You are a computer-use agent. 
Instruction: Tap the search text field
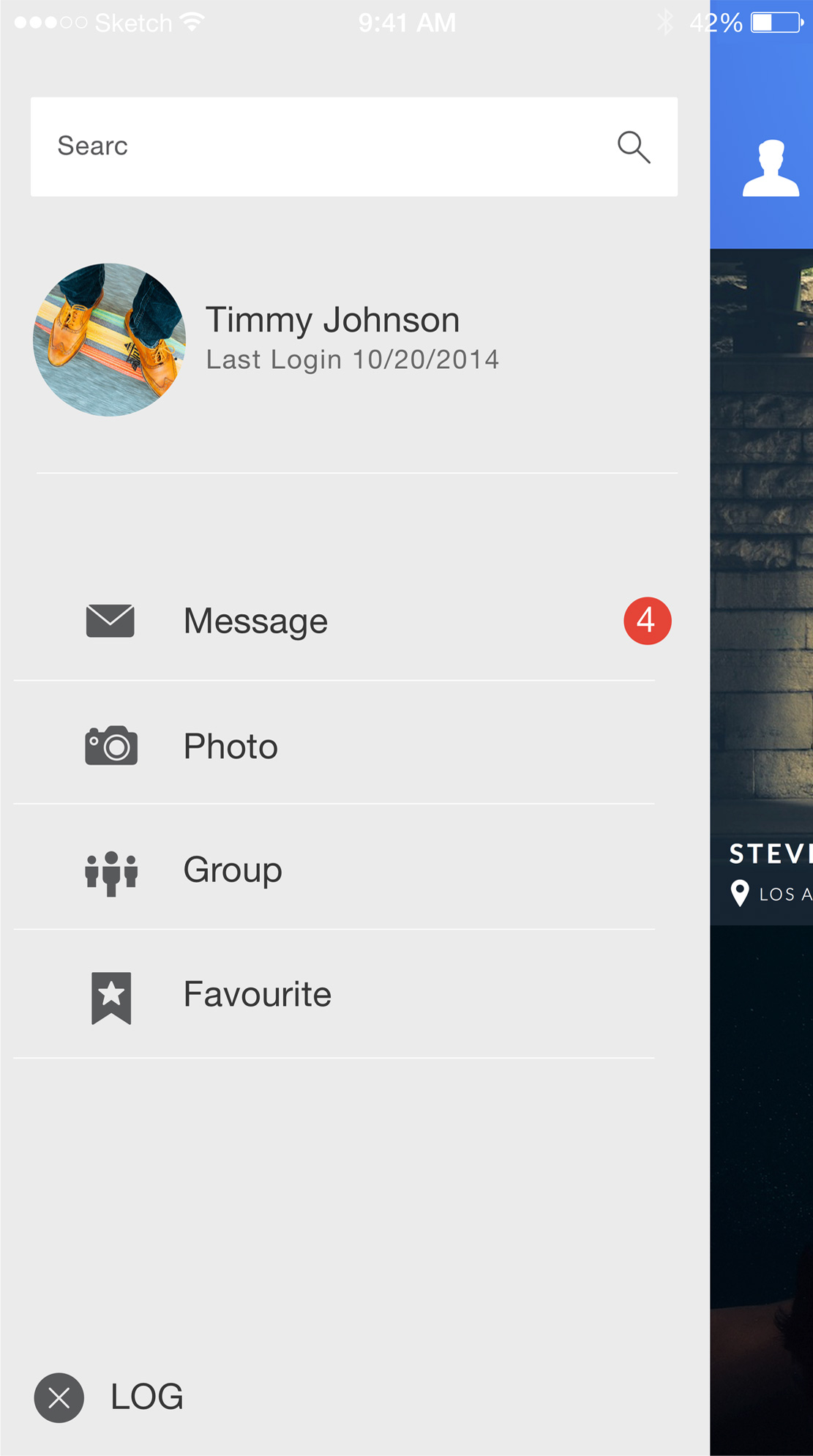coord(322,146)
